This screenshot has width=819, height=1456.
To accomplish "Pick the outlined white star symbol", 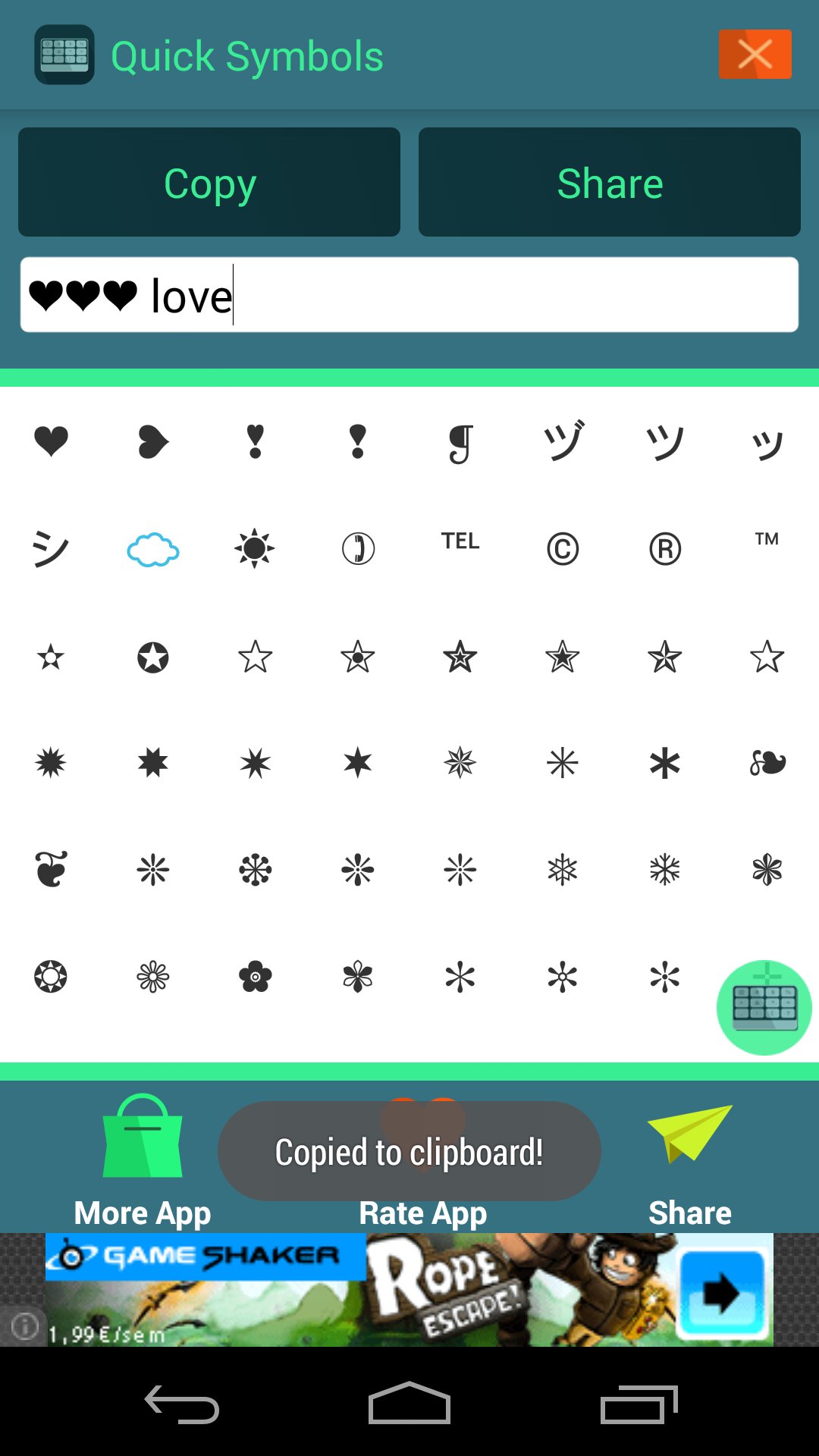I will point(255,658).
